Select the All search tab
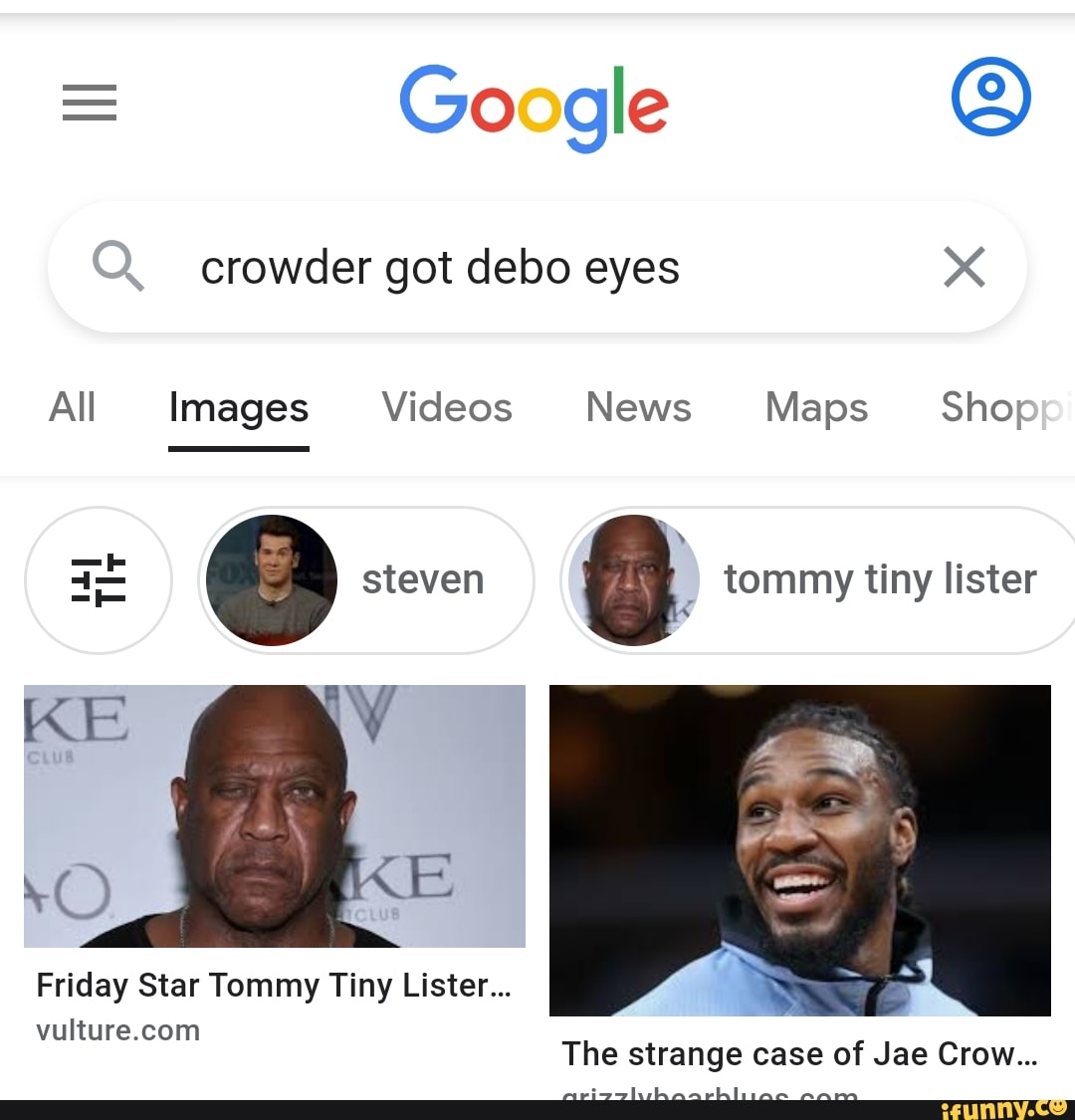This screenshot has height=1120, width=1075. click(72, 407)
